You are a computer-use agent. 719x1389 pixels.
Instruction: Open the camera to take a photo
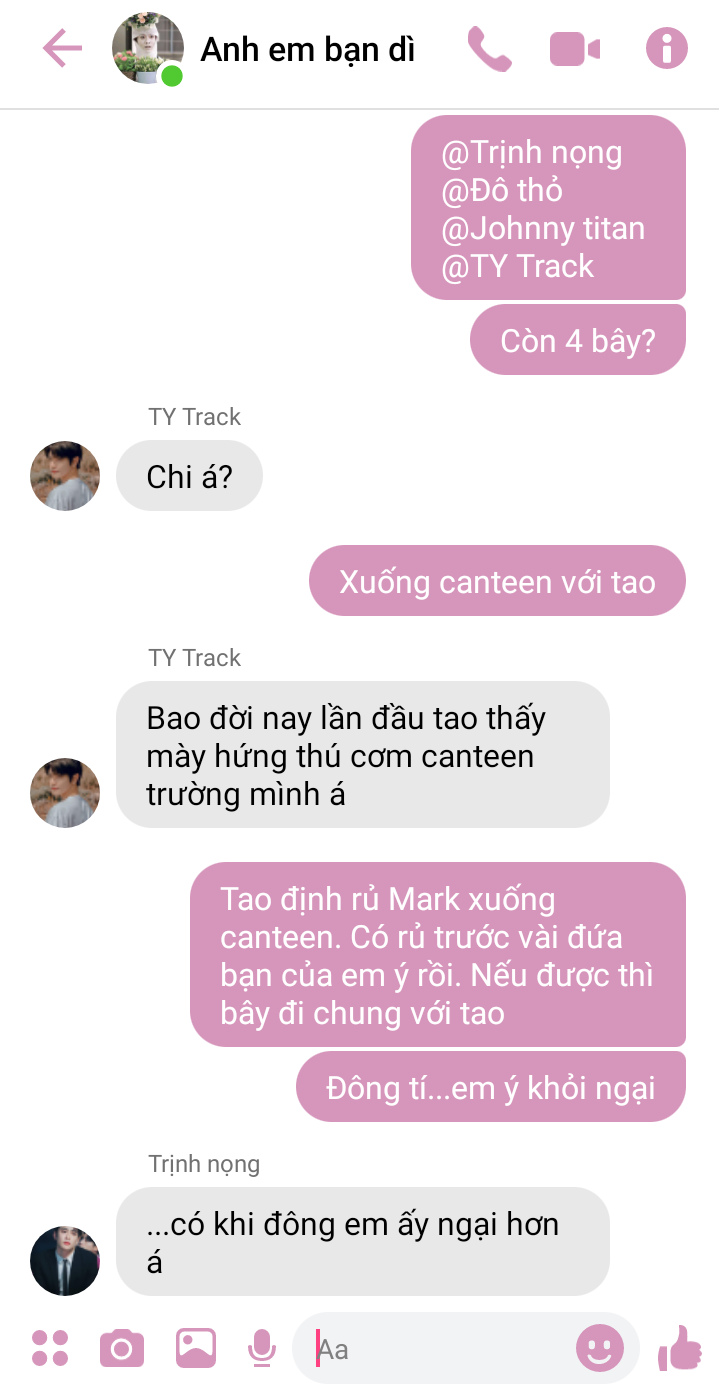coord(122,1348)
